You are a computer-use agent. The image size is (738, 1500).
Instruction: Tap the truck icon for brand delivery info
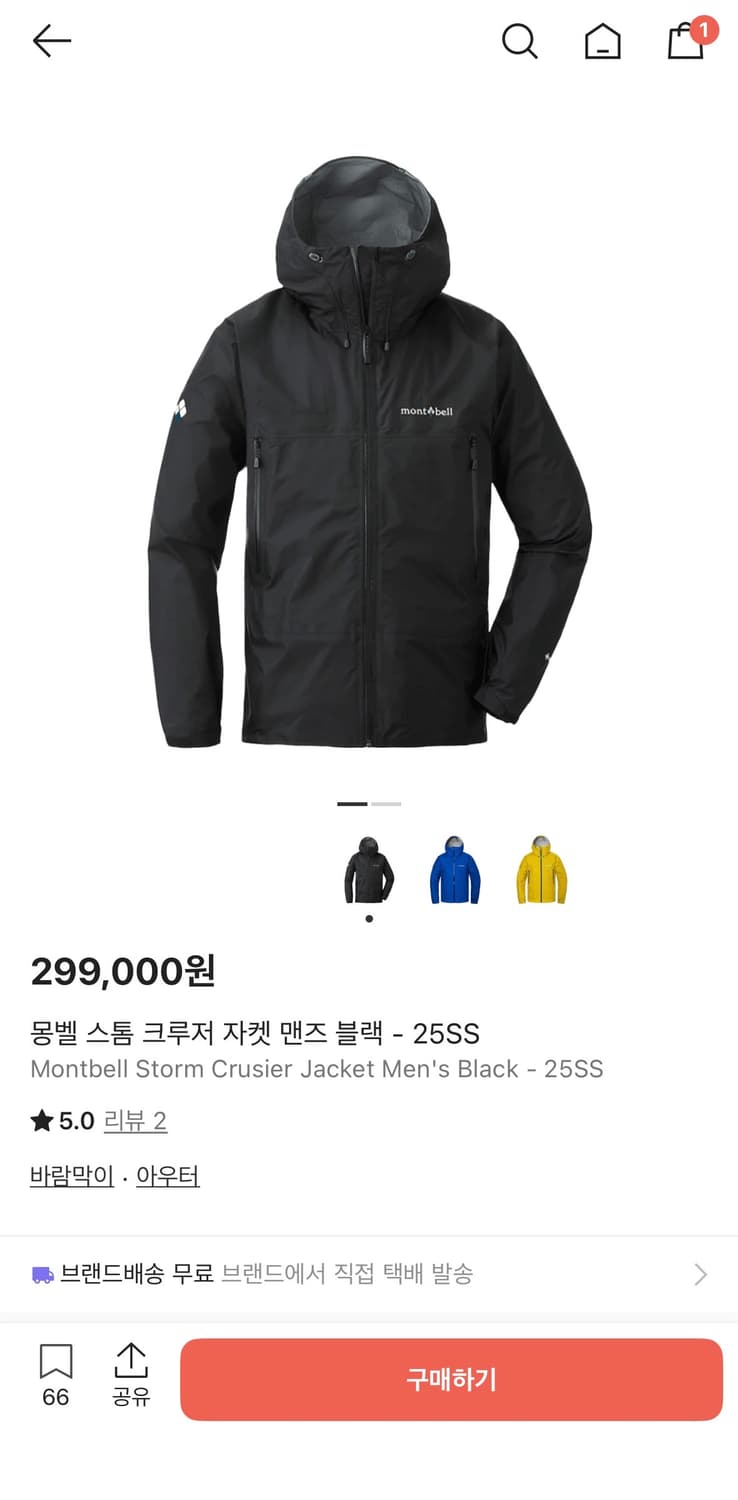click(x=44, y=1272)
